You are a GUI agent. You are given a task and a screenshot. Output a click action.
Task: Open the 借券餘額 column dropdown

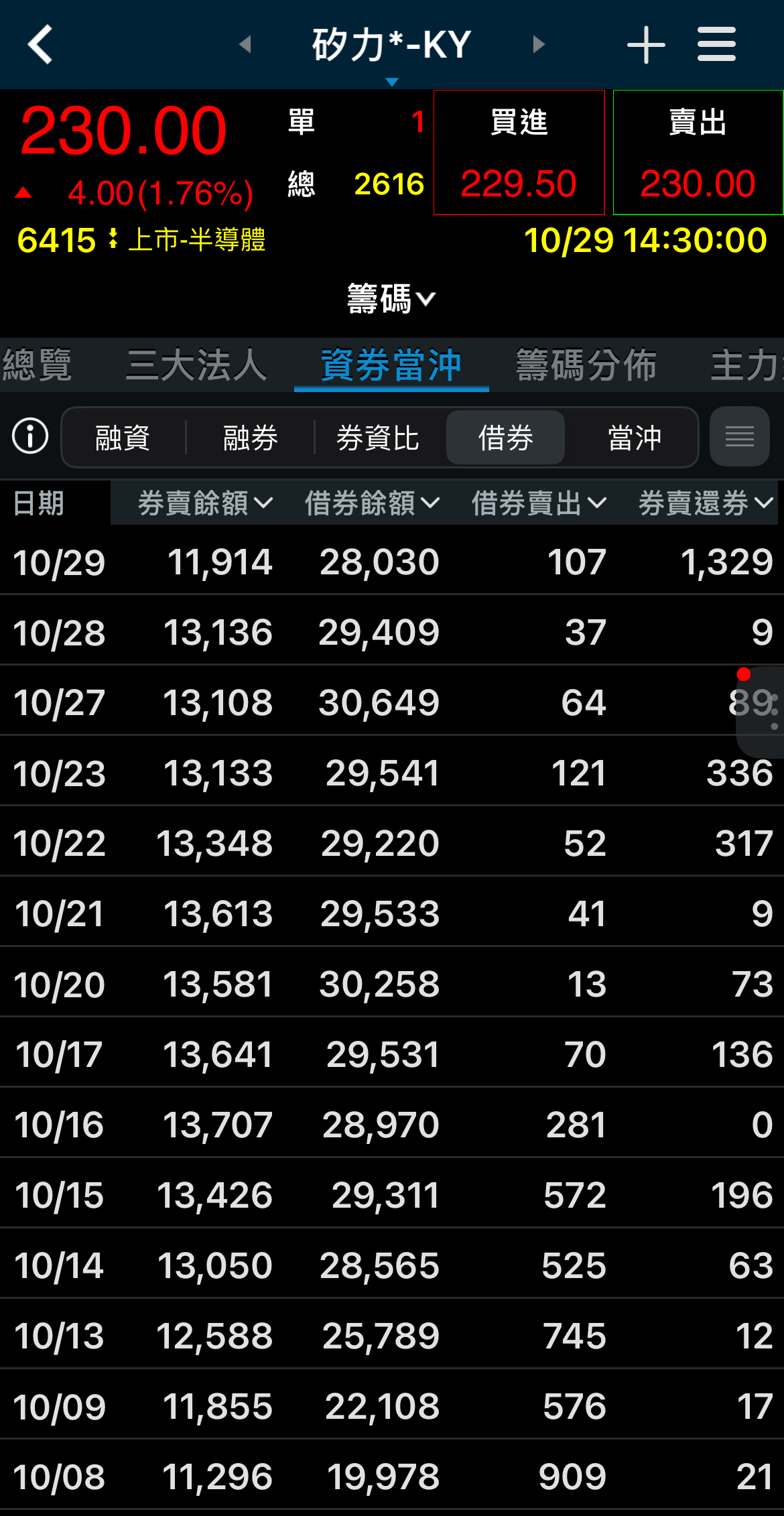(372, 503)
